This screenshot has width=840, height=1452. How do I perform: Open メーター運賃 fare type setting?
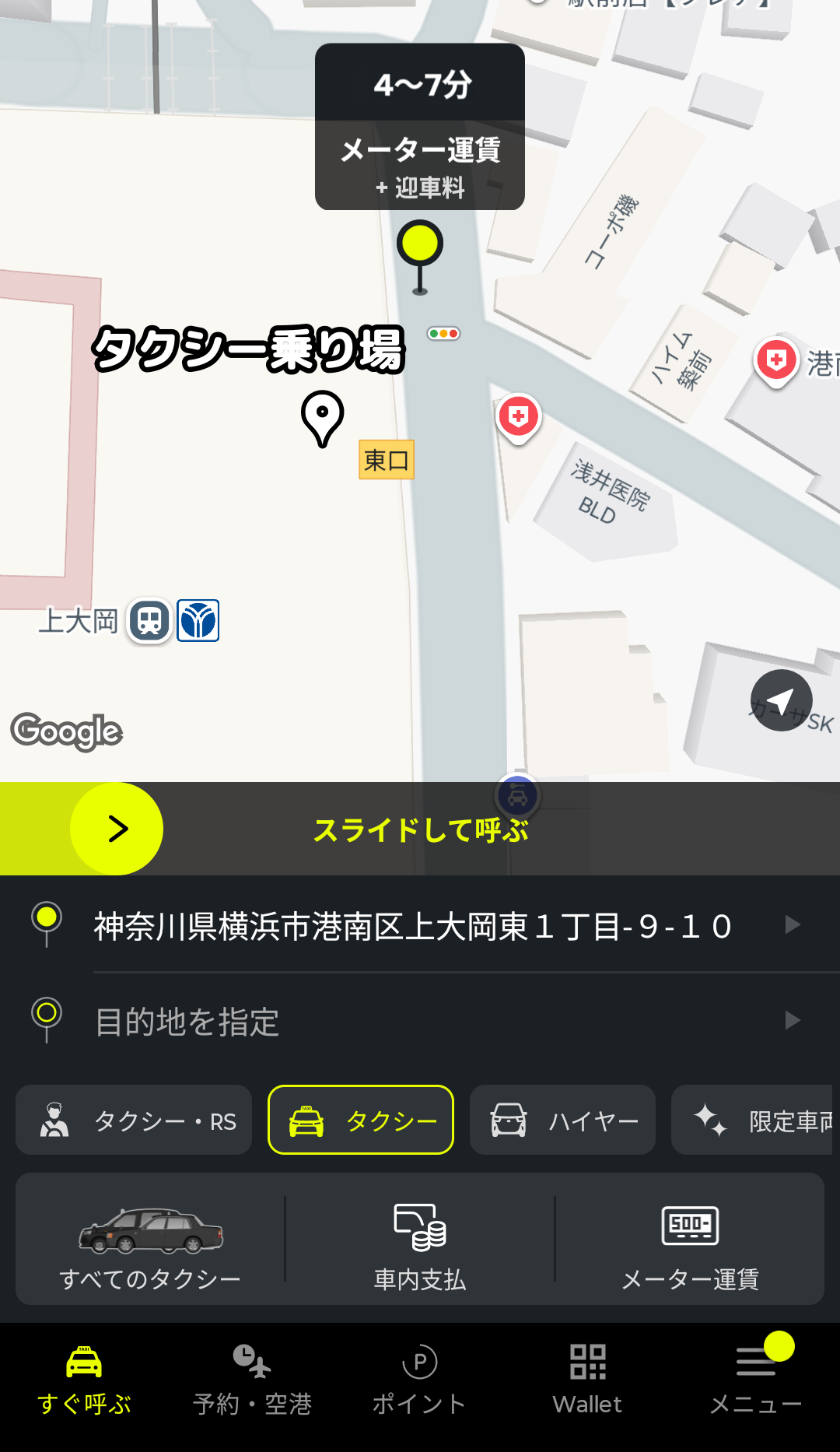(690, 1240)
